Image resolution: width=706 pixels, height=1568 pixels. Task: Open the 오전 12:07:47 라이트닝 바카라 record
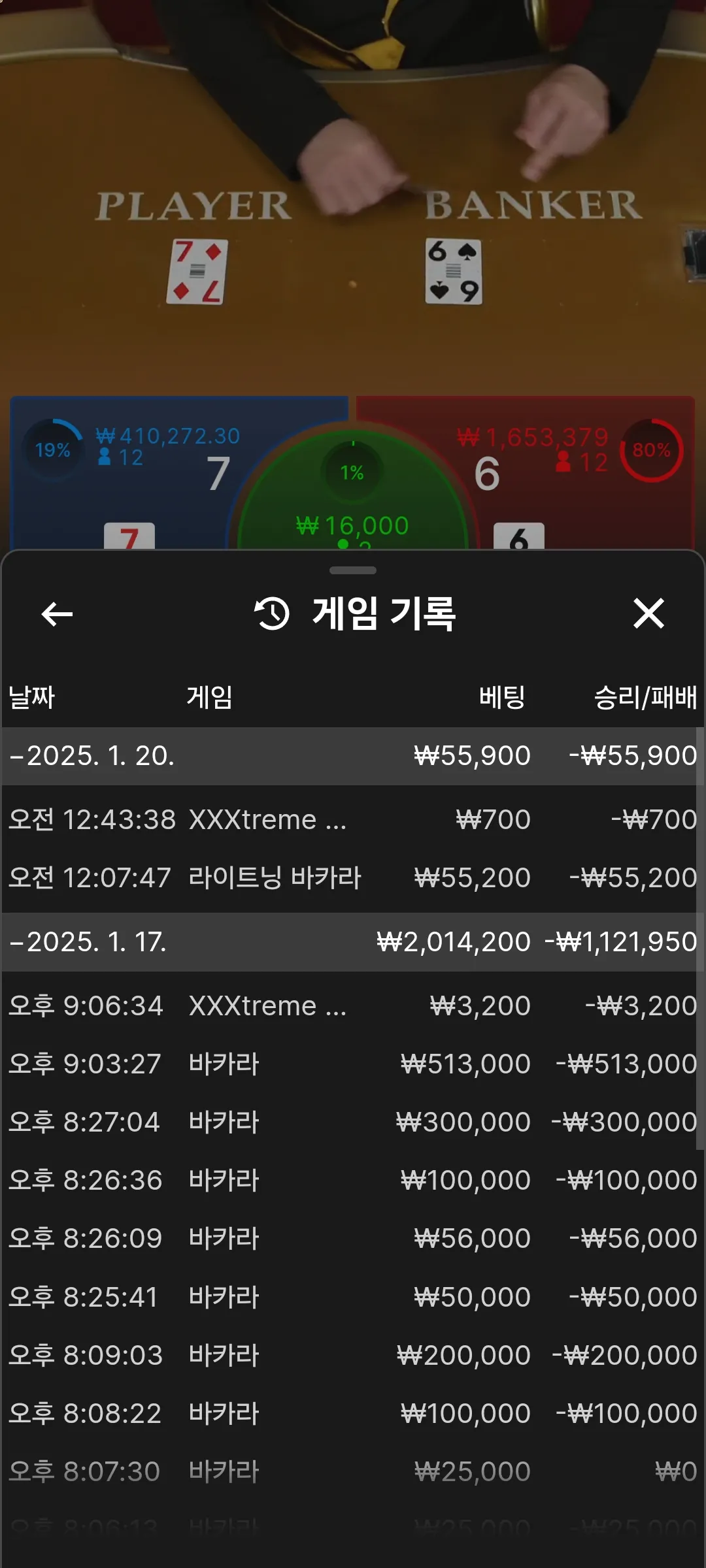[352, 878]
